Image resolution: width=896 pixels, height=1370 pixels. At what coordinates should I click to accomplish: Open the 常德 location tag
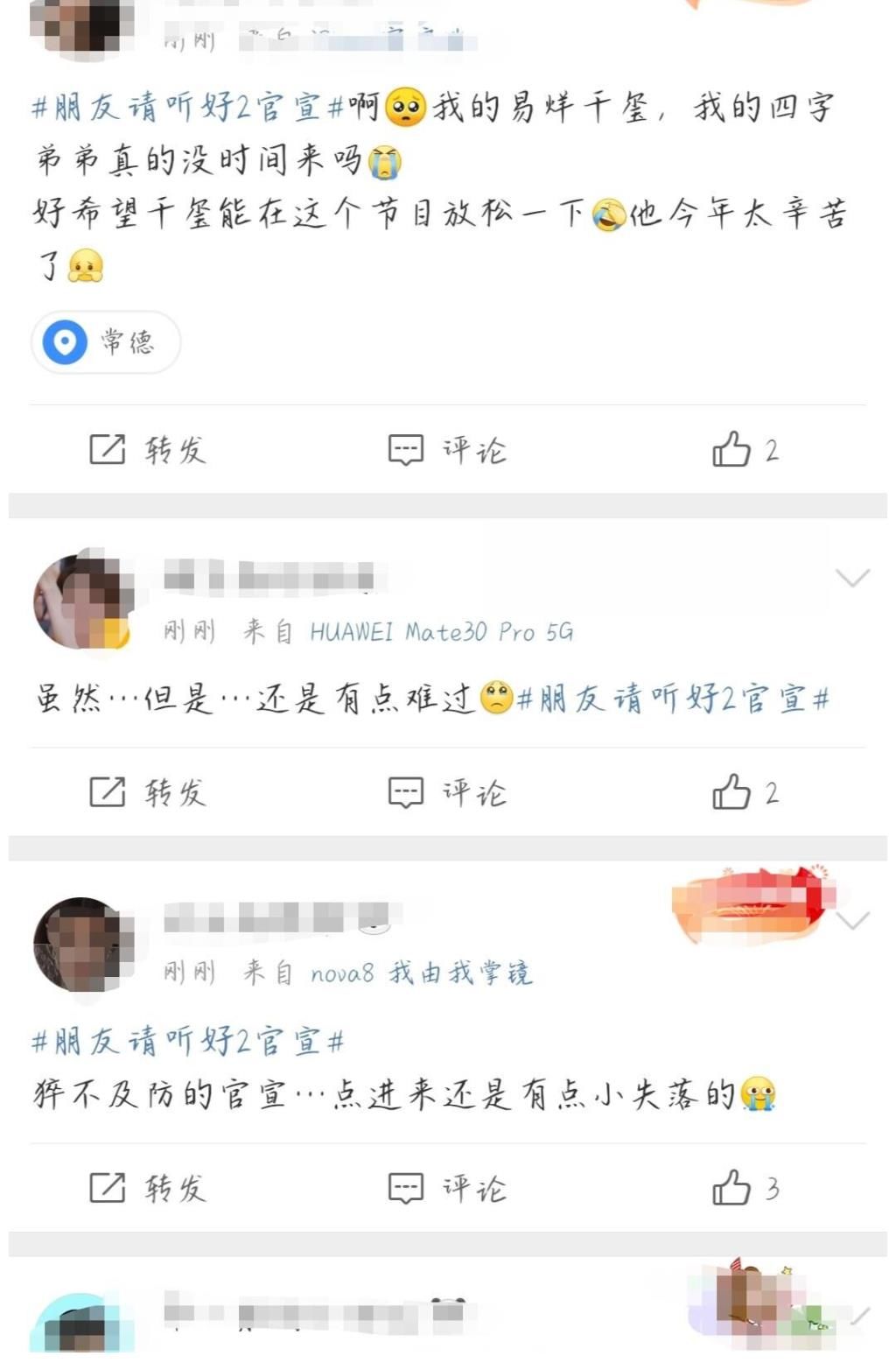click(x=127, y=342)
